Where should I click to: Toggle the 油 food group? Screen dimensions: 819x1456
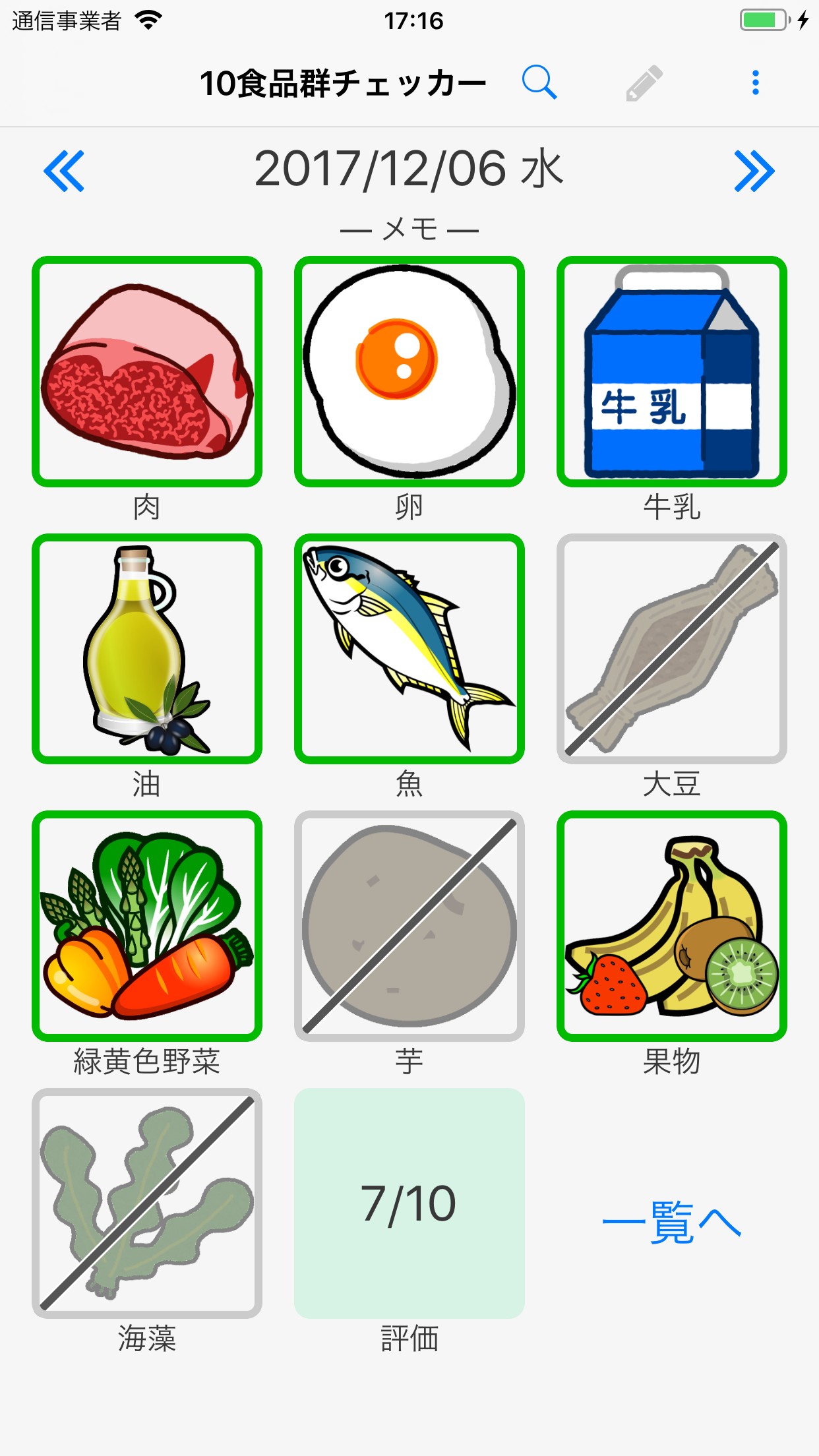click(x=147, y=649)
